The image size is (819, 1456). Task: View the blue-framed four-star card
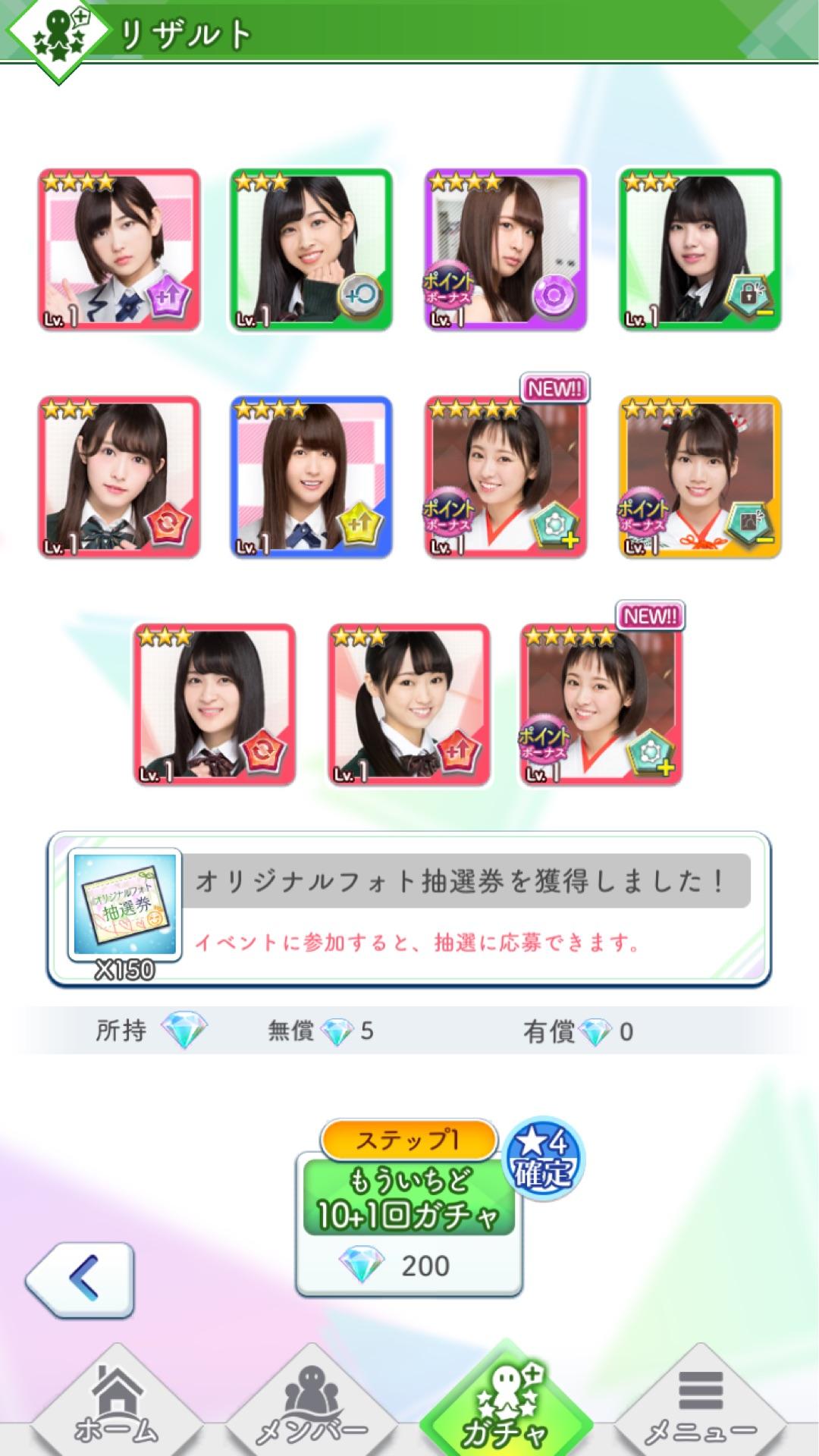pyautogui.click(x=312, y=477)
